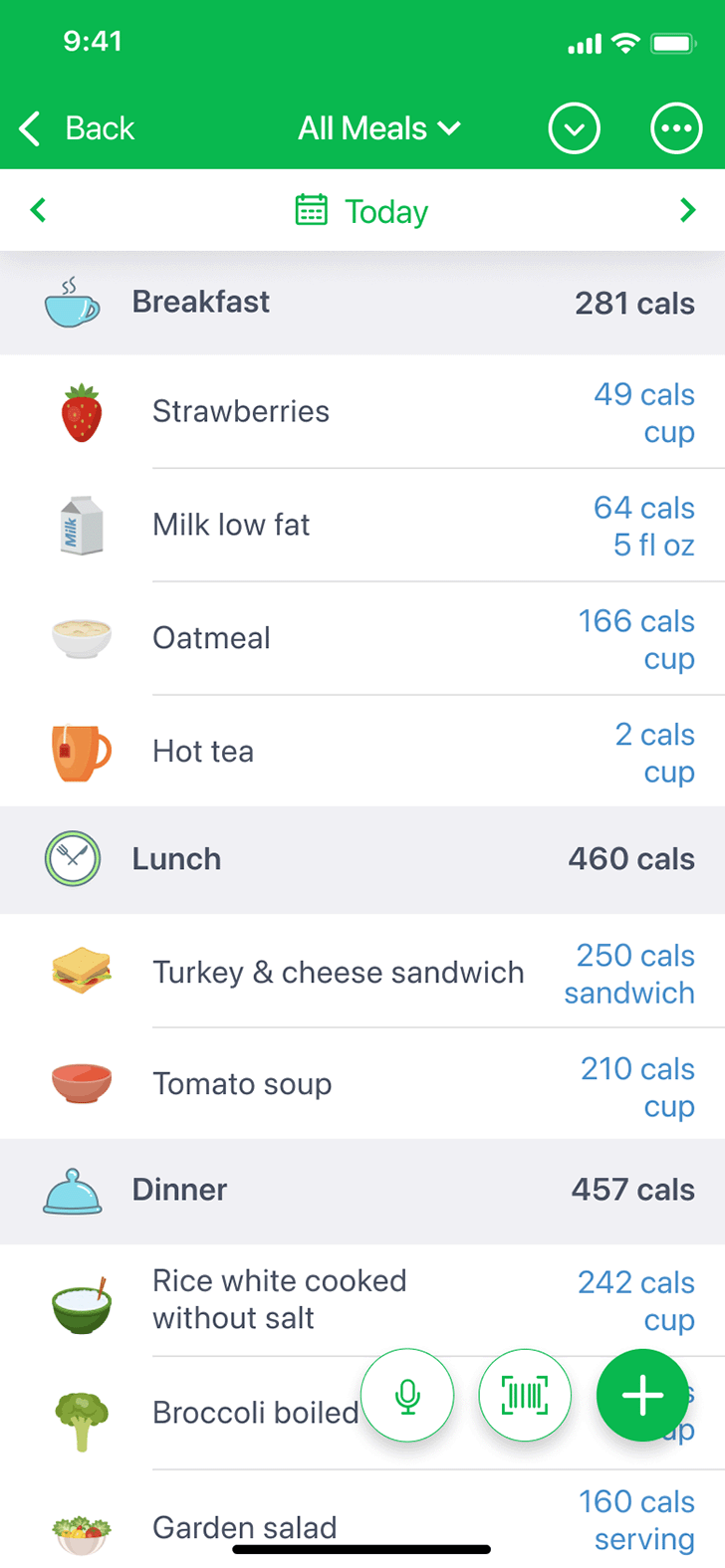Tap the circled checkmark icon

coord(575,128)
